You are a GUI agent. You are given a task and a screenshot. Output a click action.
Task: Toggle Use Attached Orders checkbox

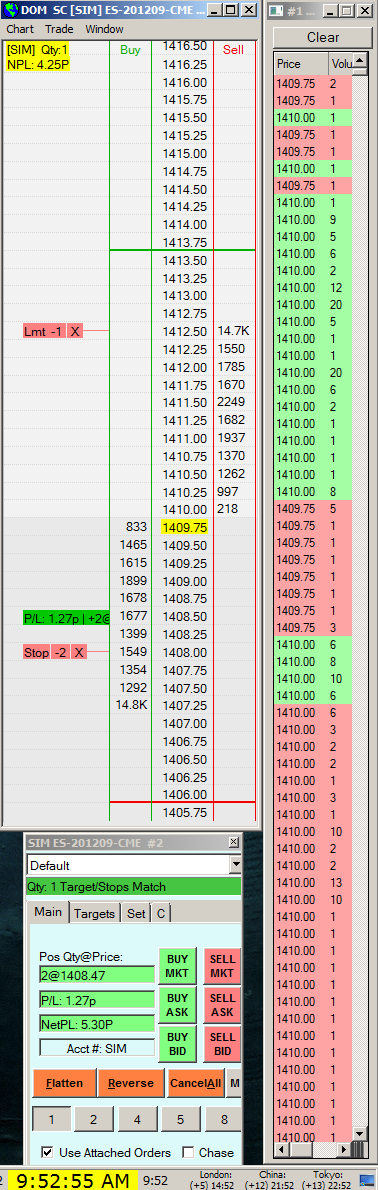click(x=47, y=1152)
